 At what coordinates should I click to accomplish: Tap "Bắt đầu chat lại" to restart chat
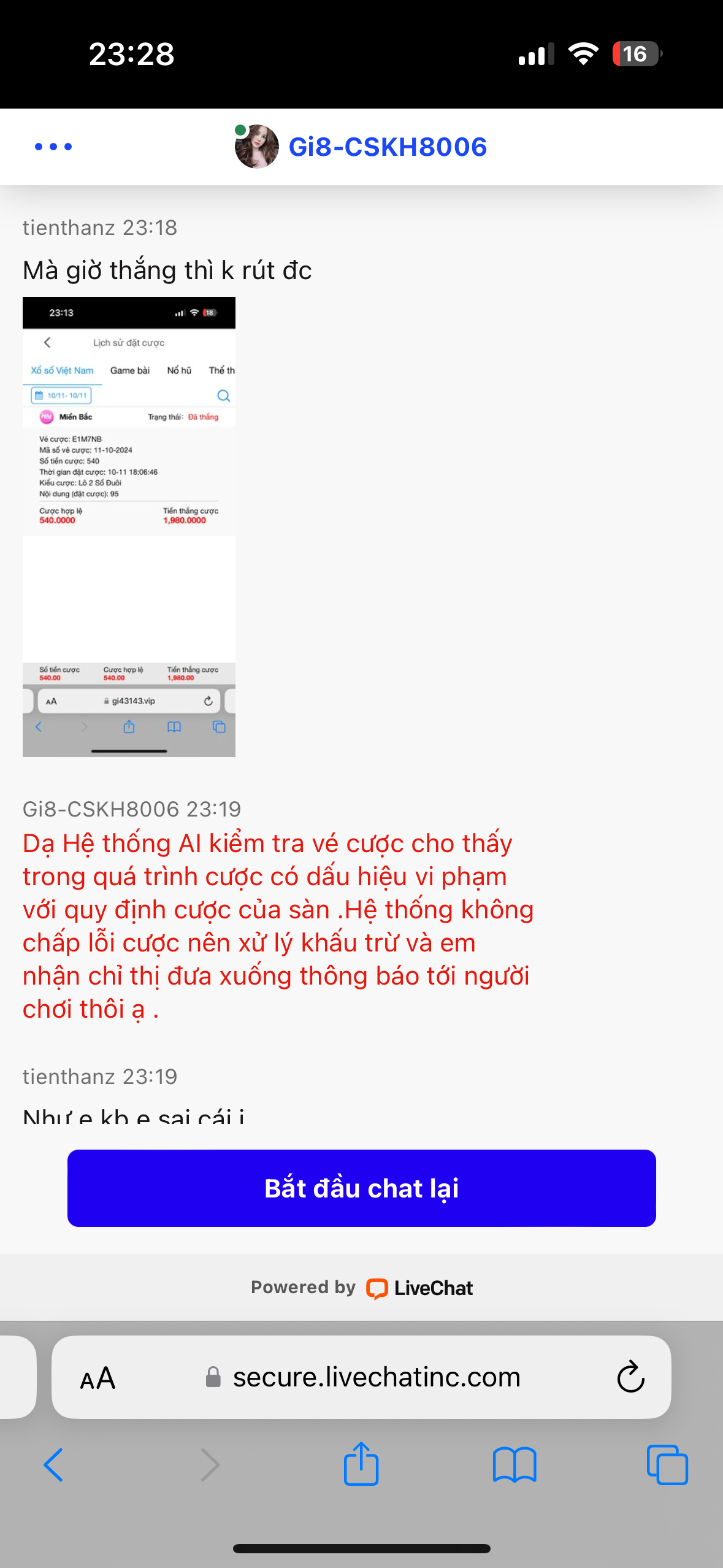(x=361, y=1188)
